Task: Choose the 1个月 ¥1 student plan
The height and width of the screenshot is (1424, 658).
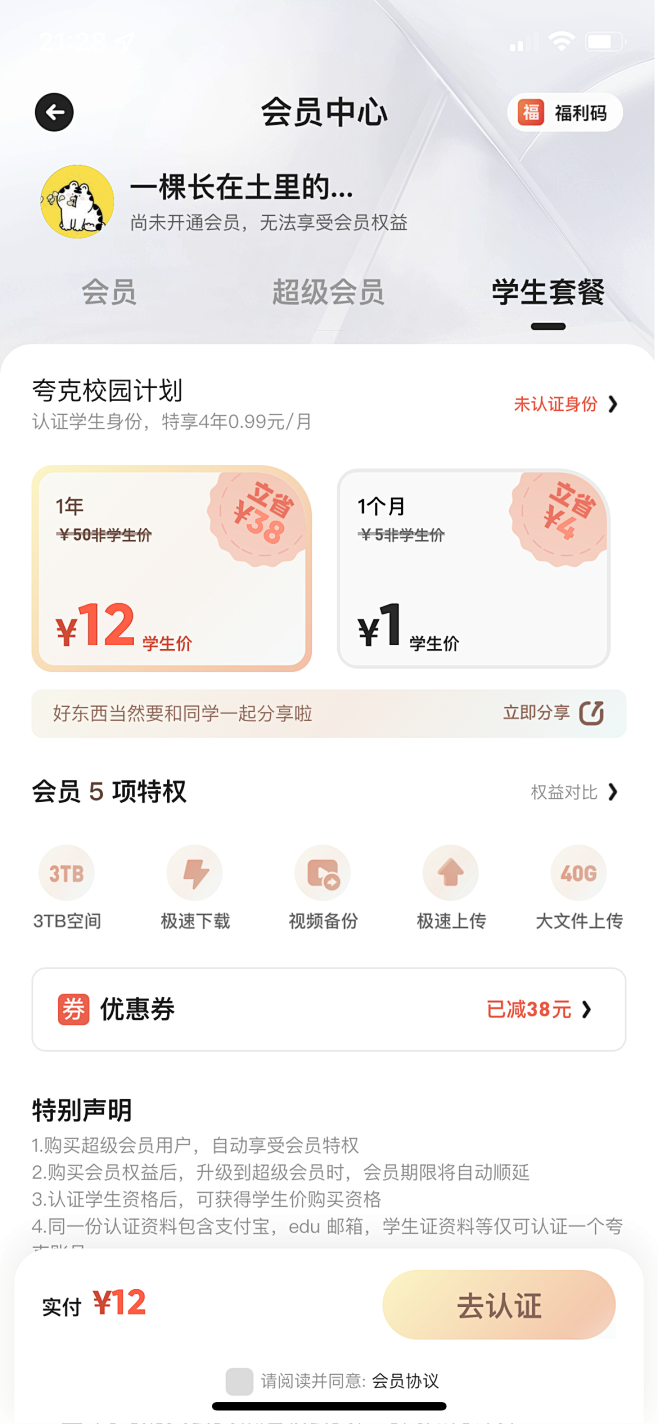Action: point(473,568)
